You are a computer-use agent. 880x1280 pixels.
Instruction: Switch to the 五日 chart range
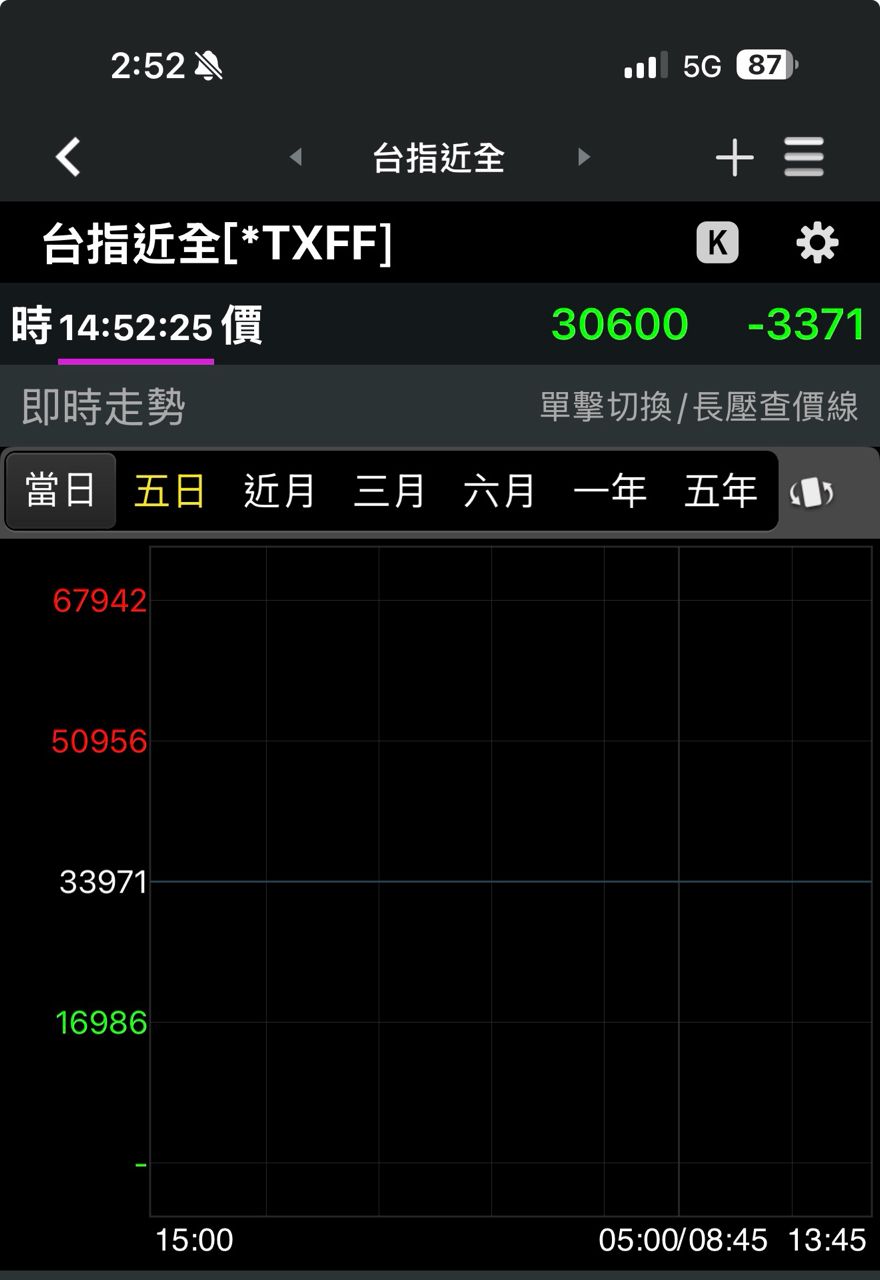pyautogui.click(x=170, y=491)
